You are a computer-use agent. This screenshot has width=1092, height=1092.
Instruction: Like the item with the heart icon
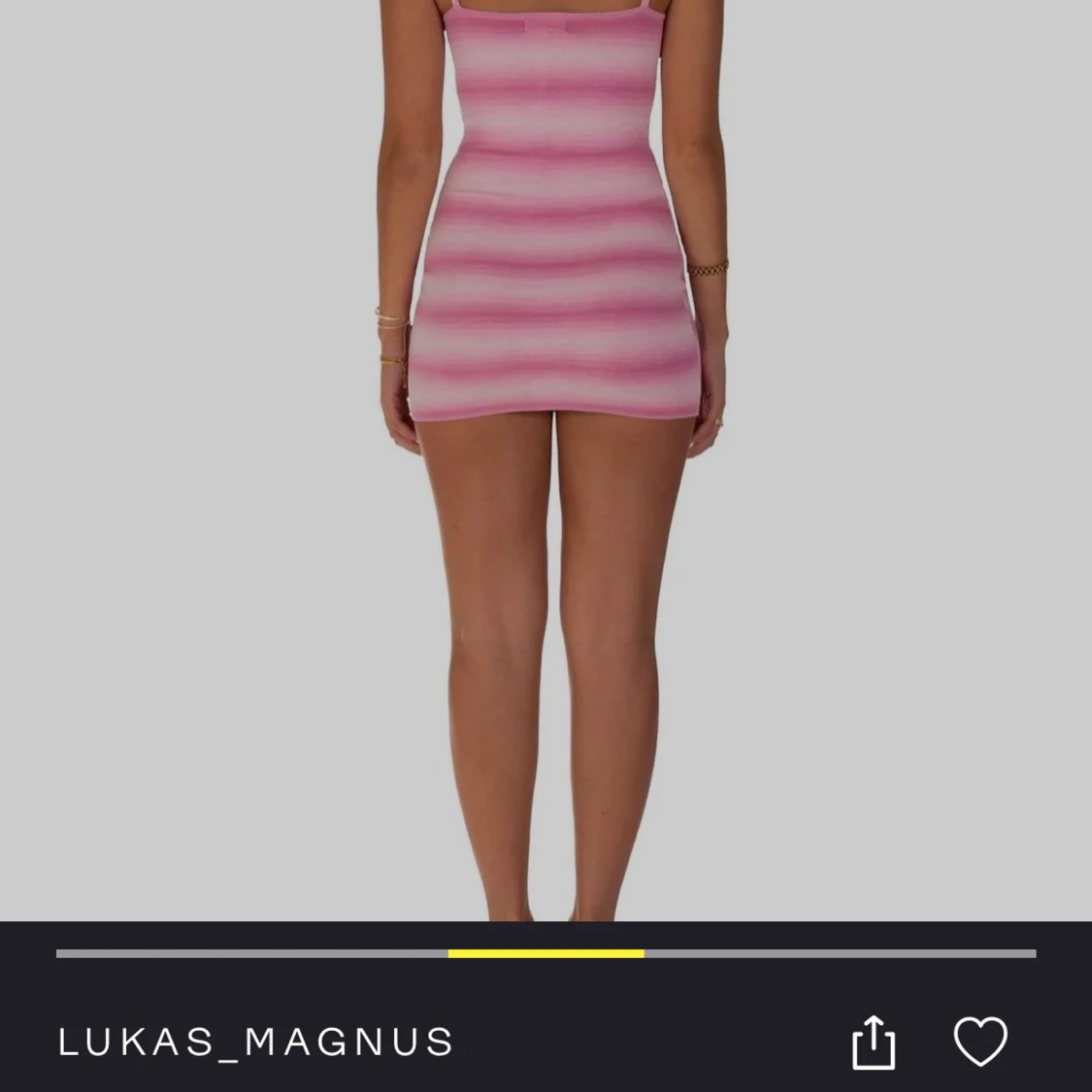980,1042
